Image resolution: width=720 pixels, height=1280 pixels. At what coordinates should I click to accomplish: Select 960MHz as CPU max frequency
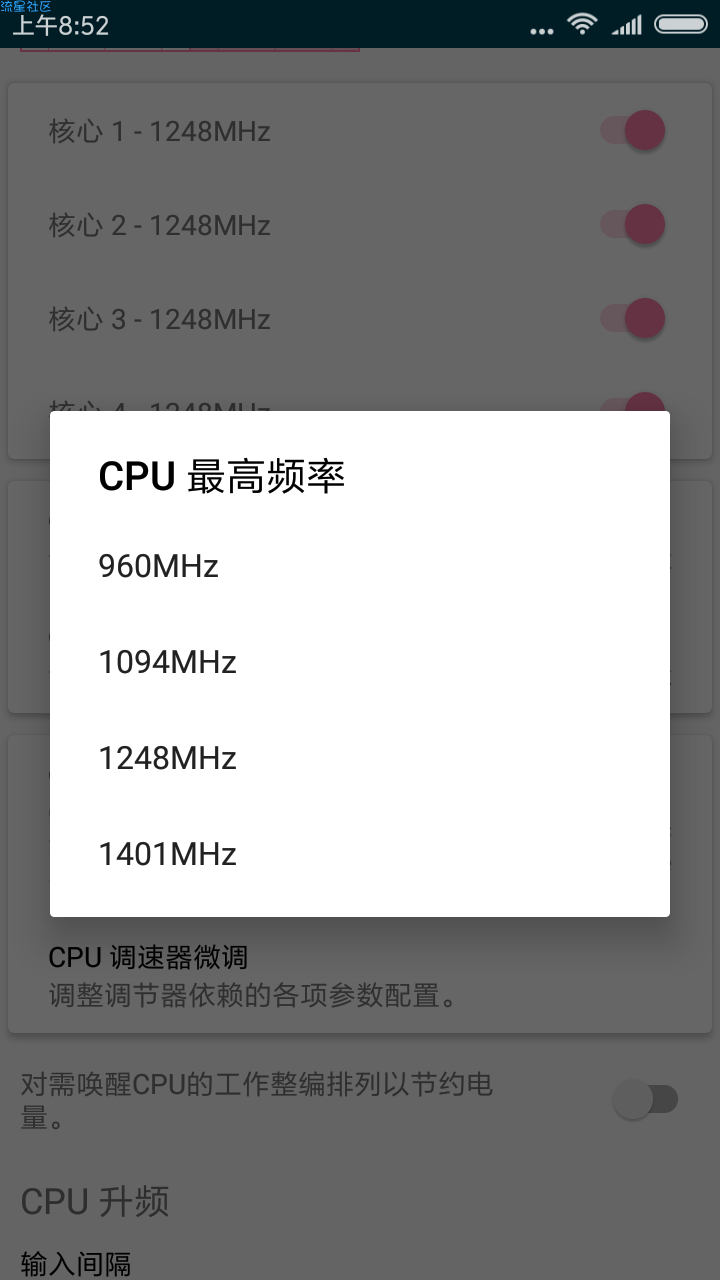coord(160,567)
